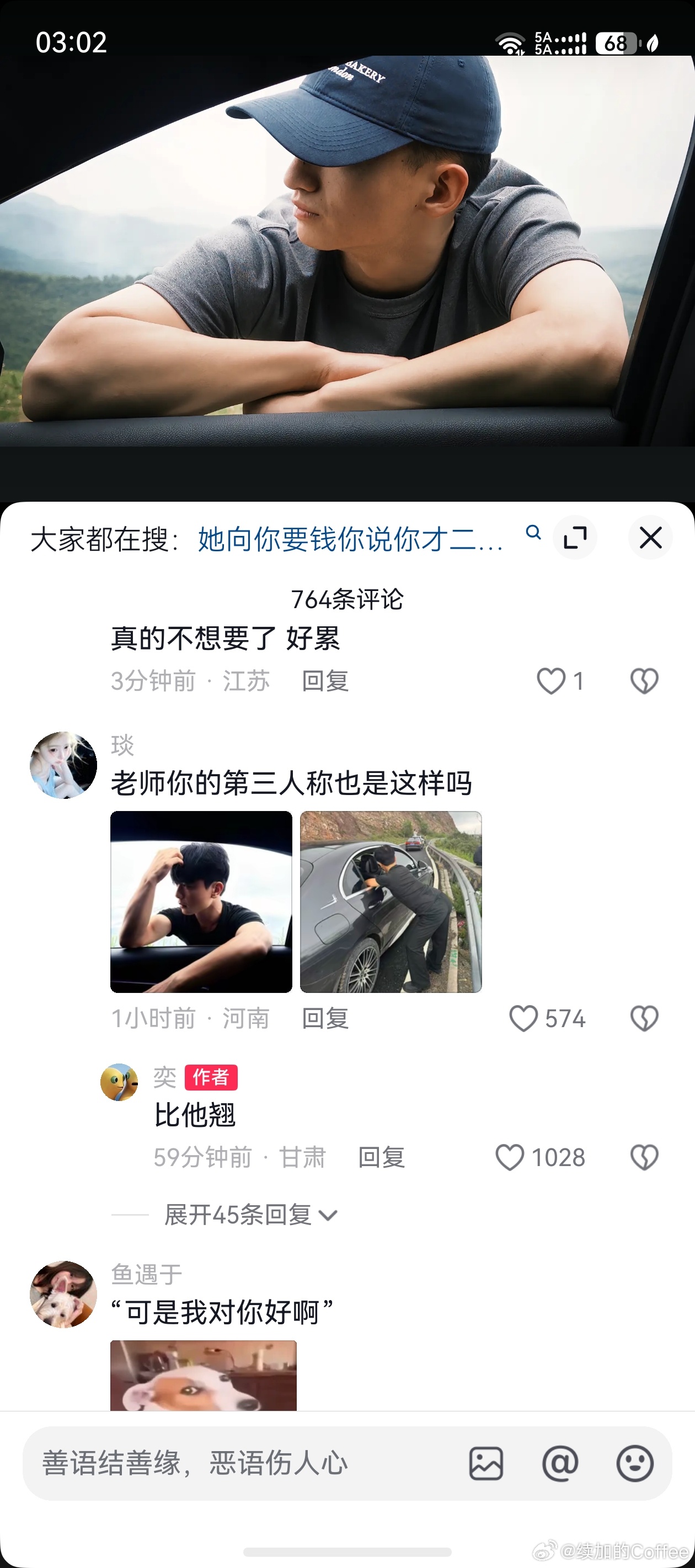View the car photo in 琰's comment

tap(391, 902)
